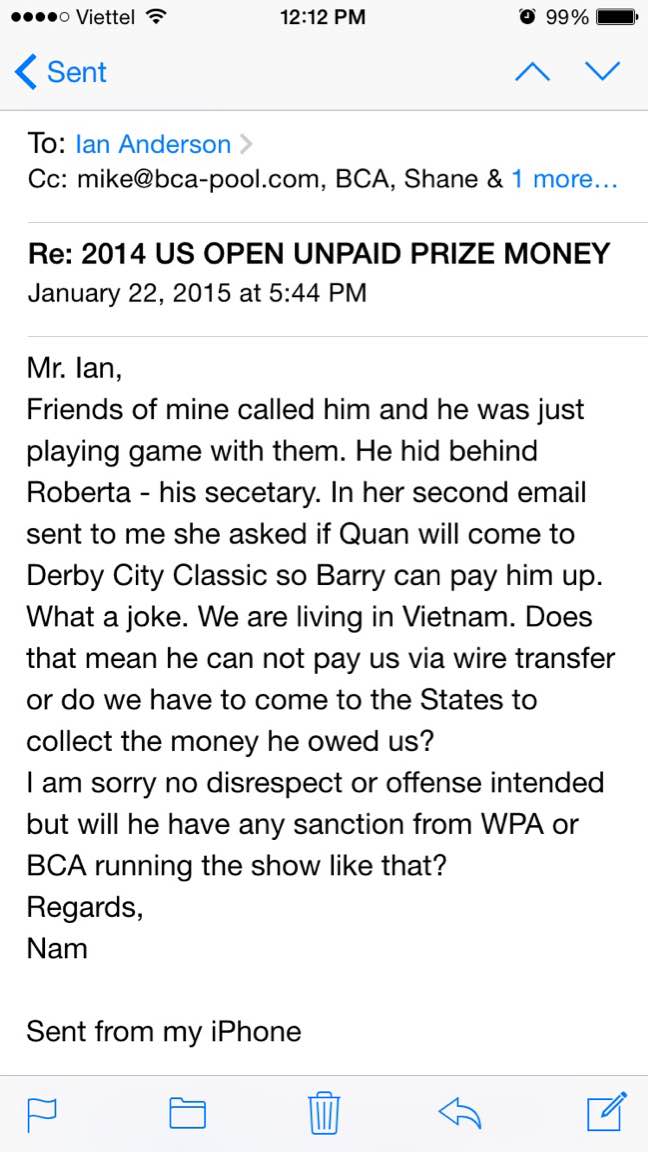The width and height of the screenshot is (648, 1152).
Task: Open recipient Ian Anderson's contact details
Action: click(x=153, y=144)
